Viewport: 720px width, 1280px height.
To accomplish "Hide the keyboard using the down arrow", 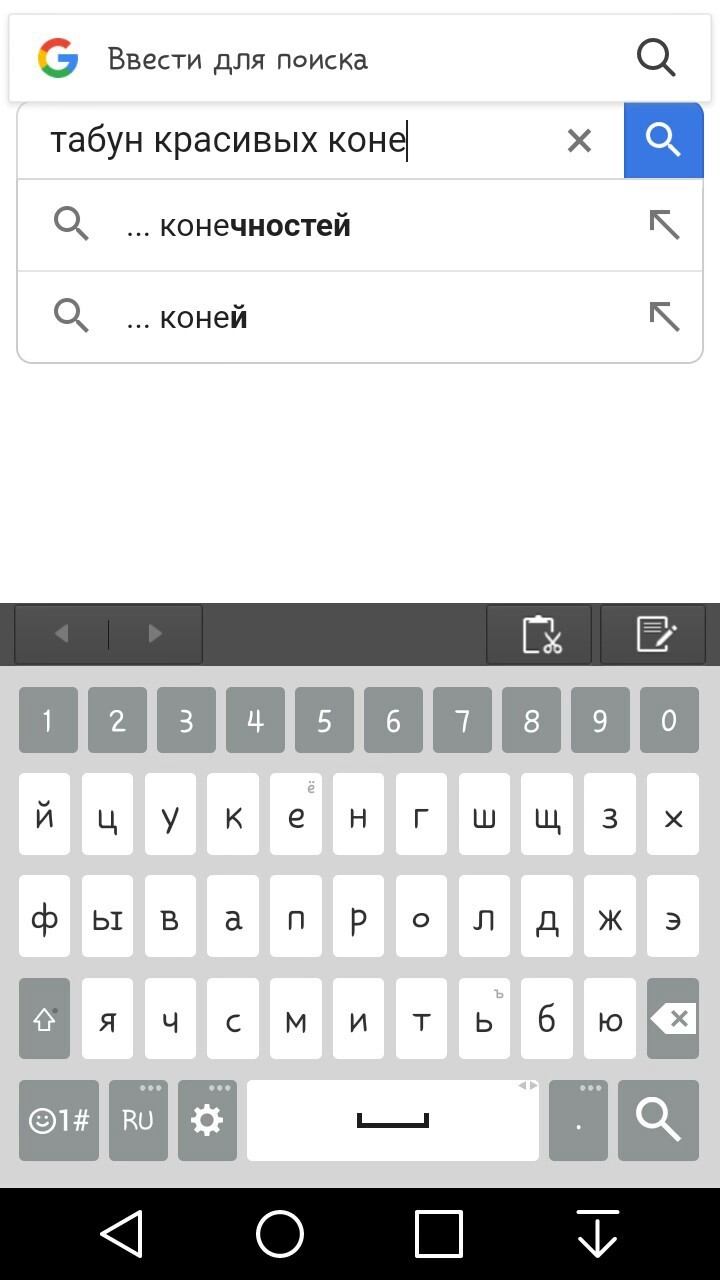I will pos(598,1233).
